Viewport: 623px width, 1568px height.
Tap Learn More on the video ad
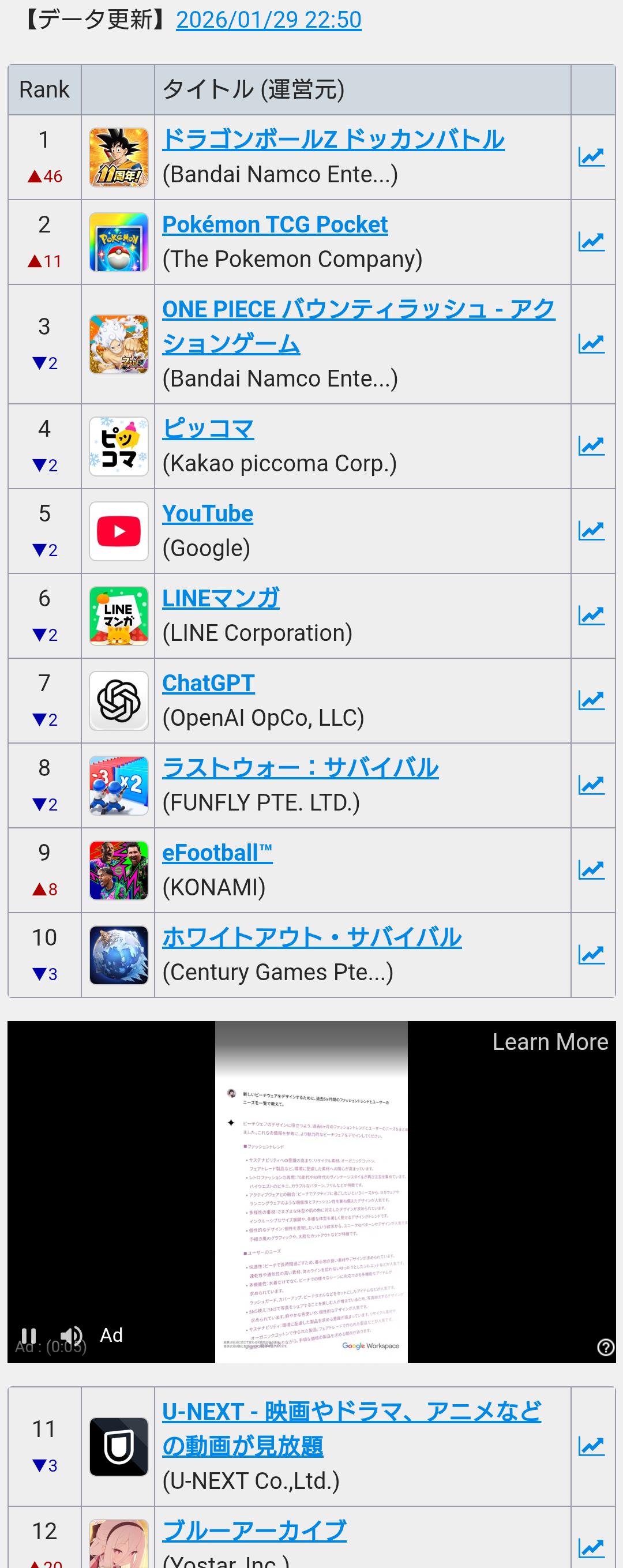549,1042
